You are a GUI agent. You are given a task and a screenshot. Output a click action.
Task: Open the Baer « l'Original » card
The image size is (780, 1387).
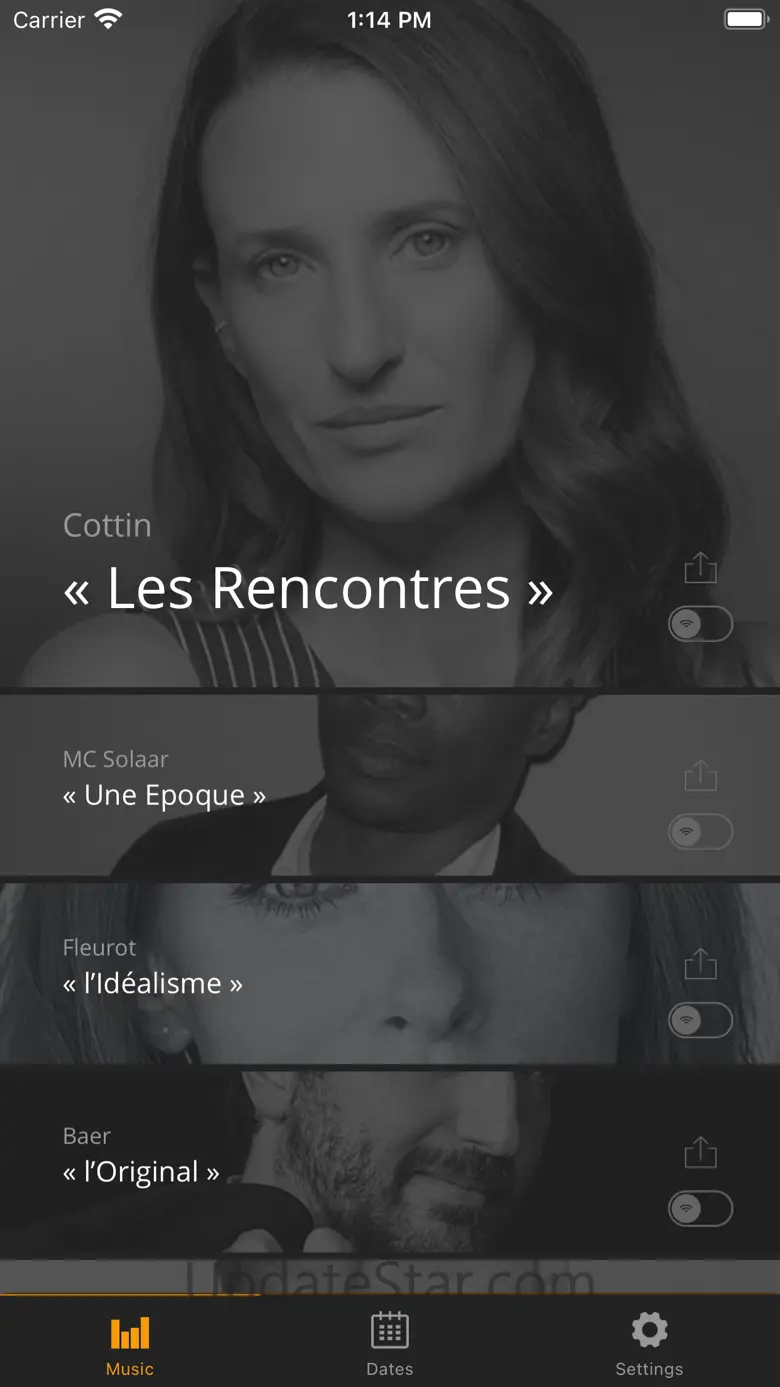click(390, 1162)
